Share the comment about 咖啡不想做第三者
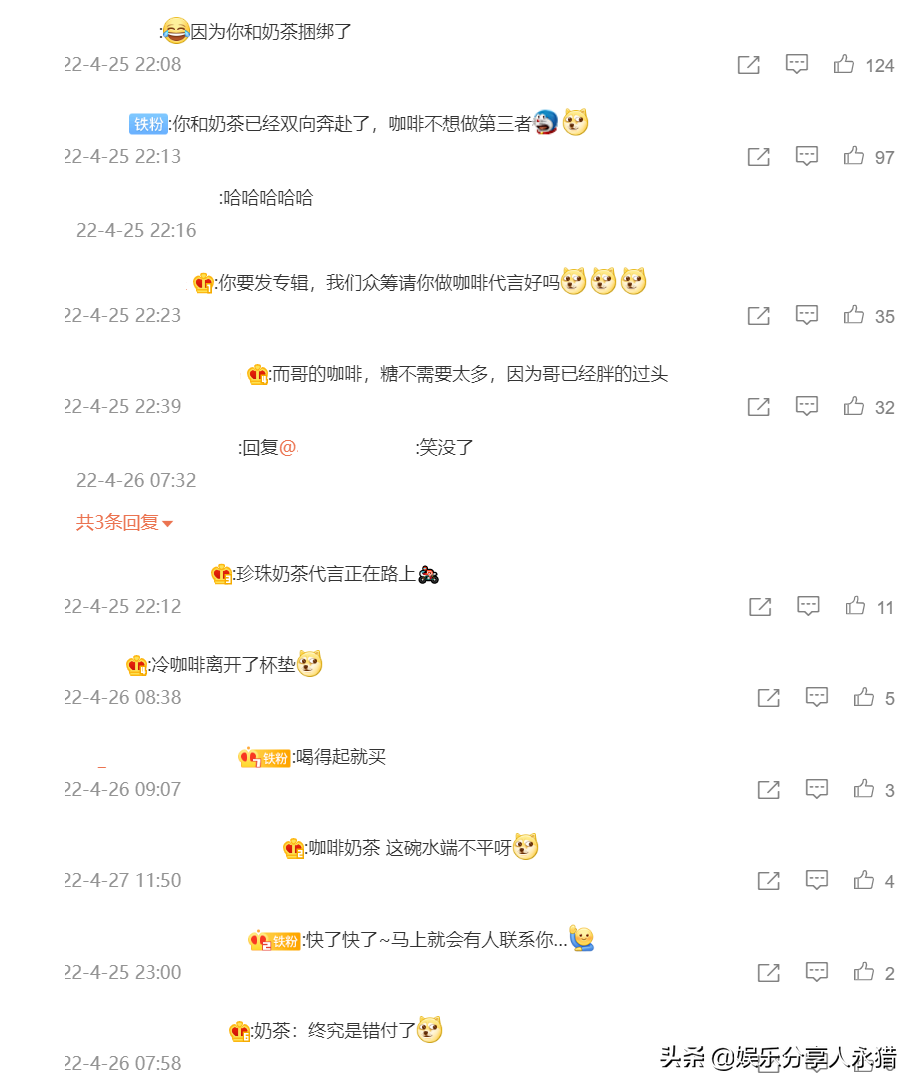918x1090 pixels. click(x=759, y=157)
